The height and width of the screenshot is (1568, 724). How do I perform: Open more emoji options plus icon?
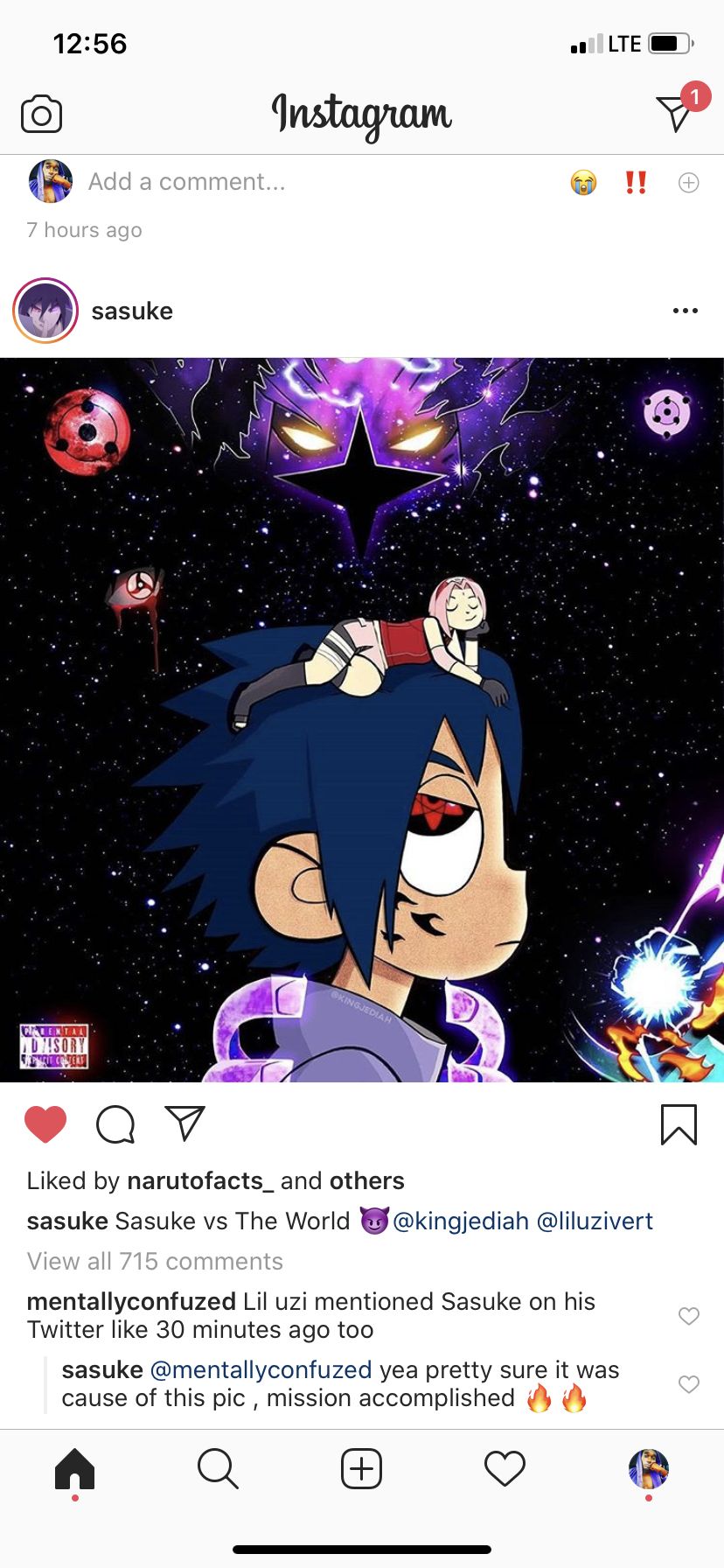point(689,182)
